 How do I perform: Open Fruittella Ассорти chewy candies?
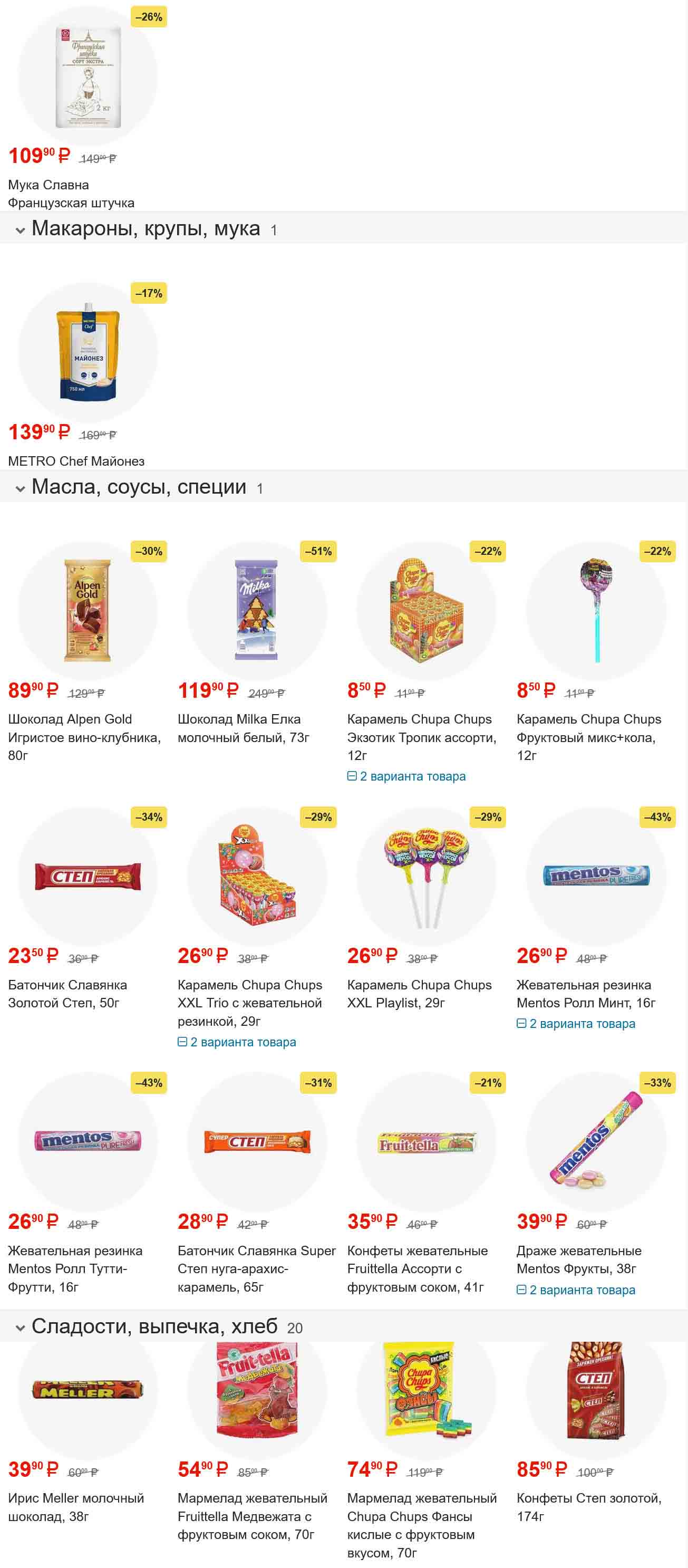click(x=418, y=1268)
